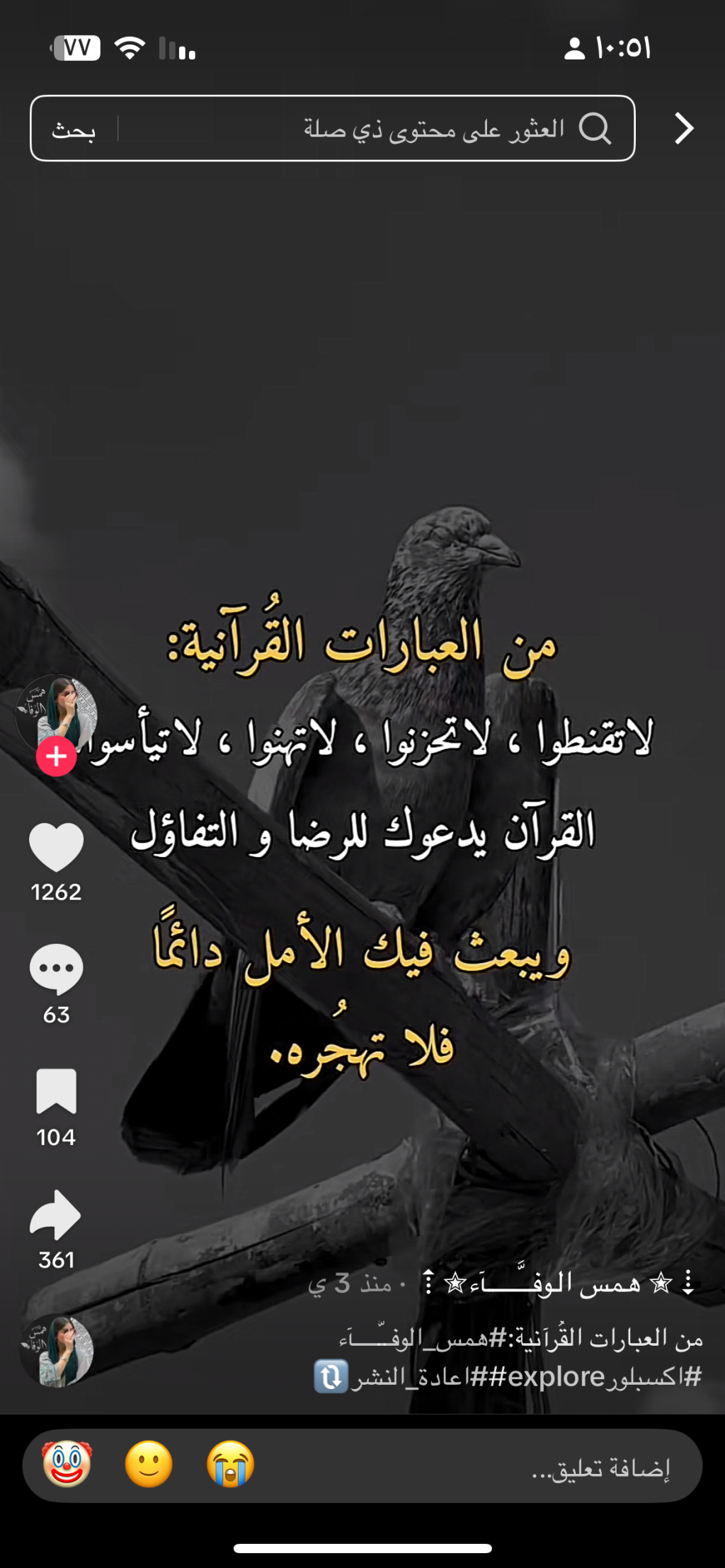Follow creator with the red plus button

click(x=56, y=756)
